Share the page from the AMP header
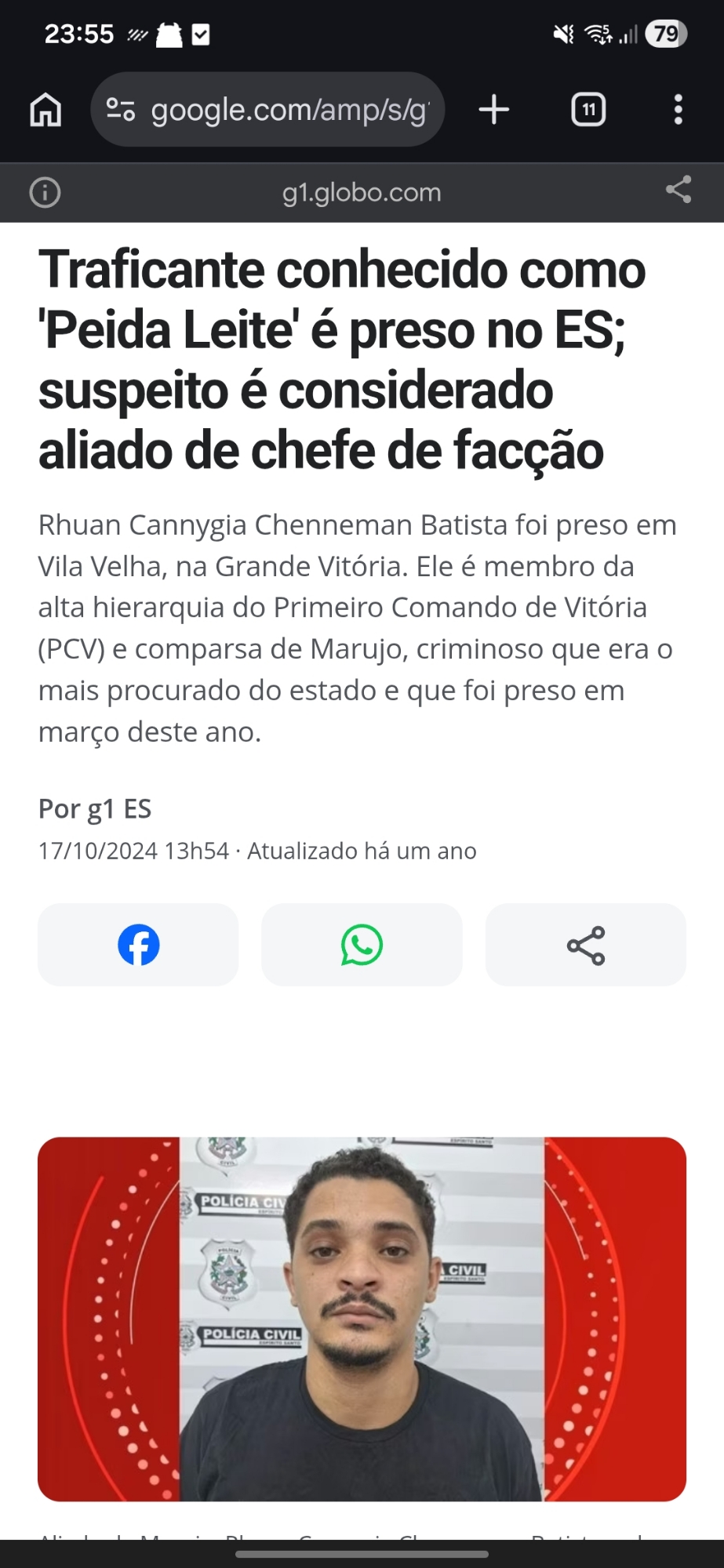This screenshot has height=1568, width=724. (679, 191)
